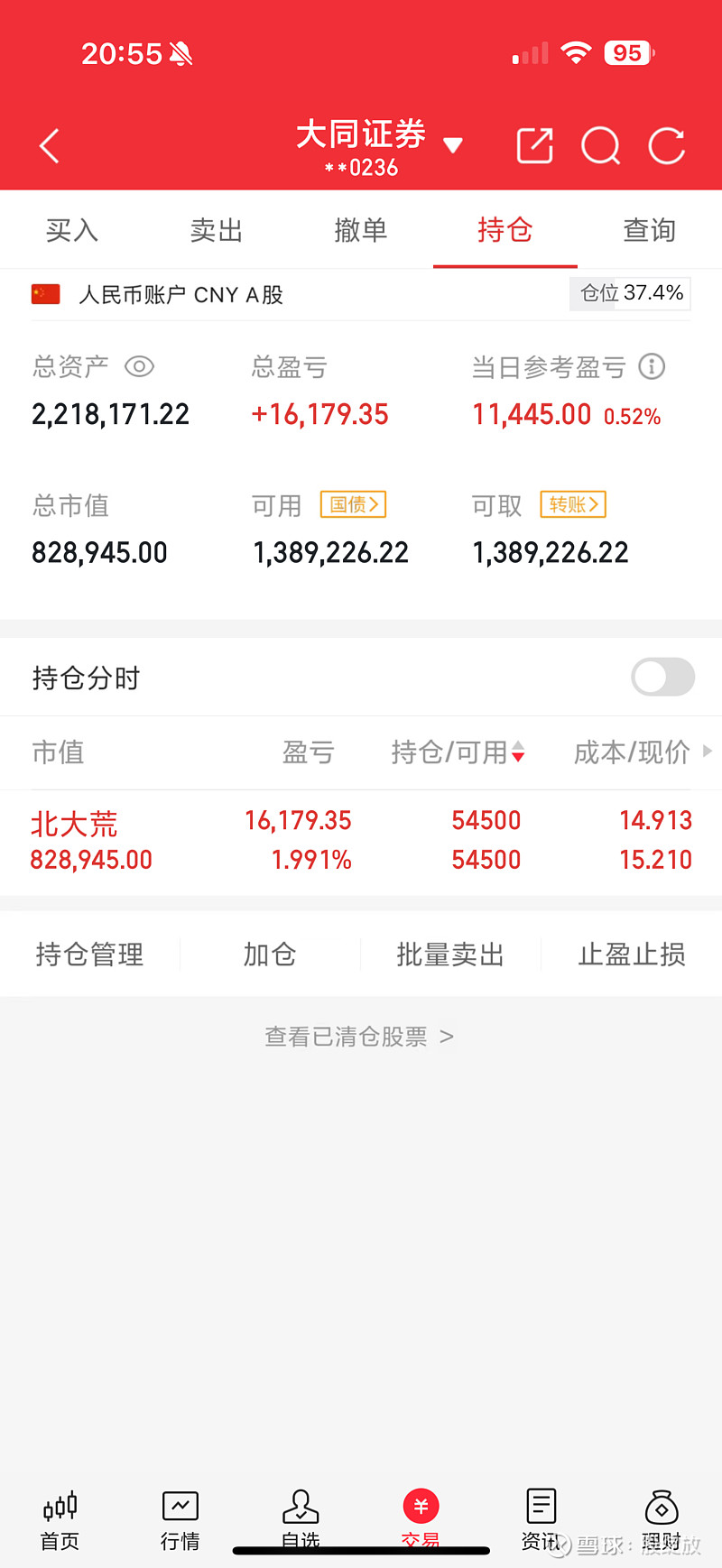Tap the 国债 button
This screenshot has width=722, height=1568.
pos(354,504)
